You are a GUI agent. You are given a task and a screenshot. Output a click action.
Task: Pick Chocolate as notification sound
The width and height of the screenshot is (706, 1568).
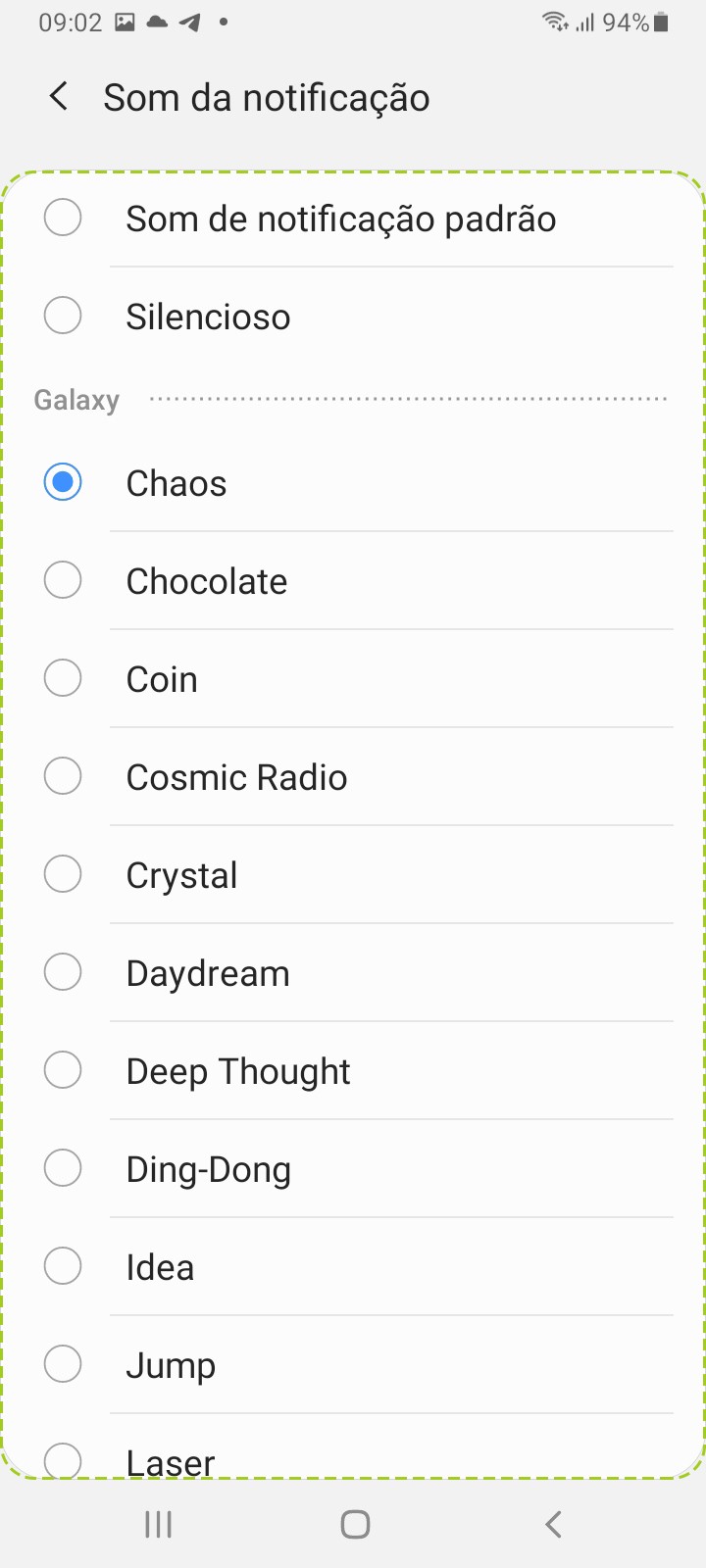pos(206,581)
